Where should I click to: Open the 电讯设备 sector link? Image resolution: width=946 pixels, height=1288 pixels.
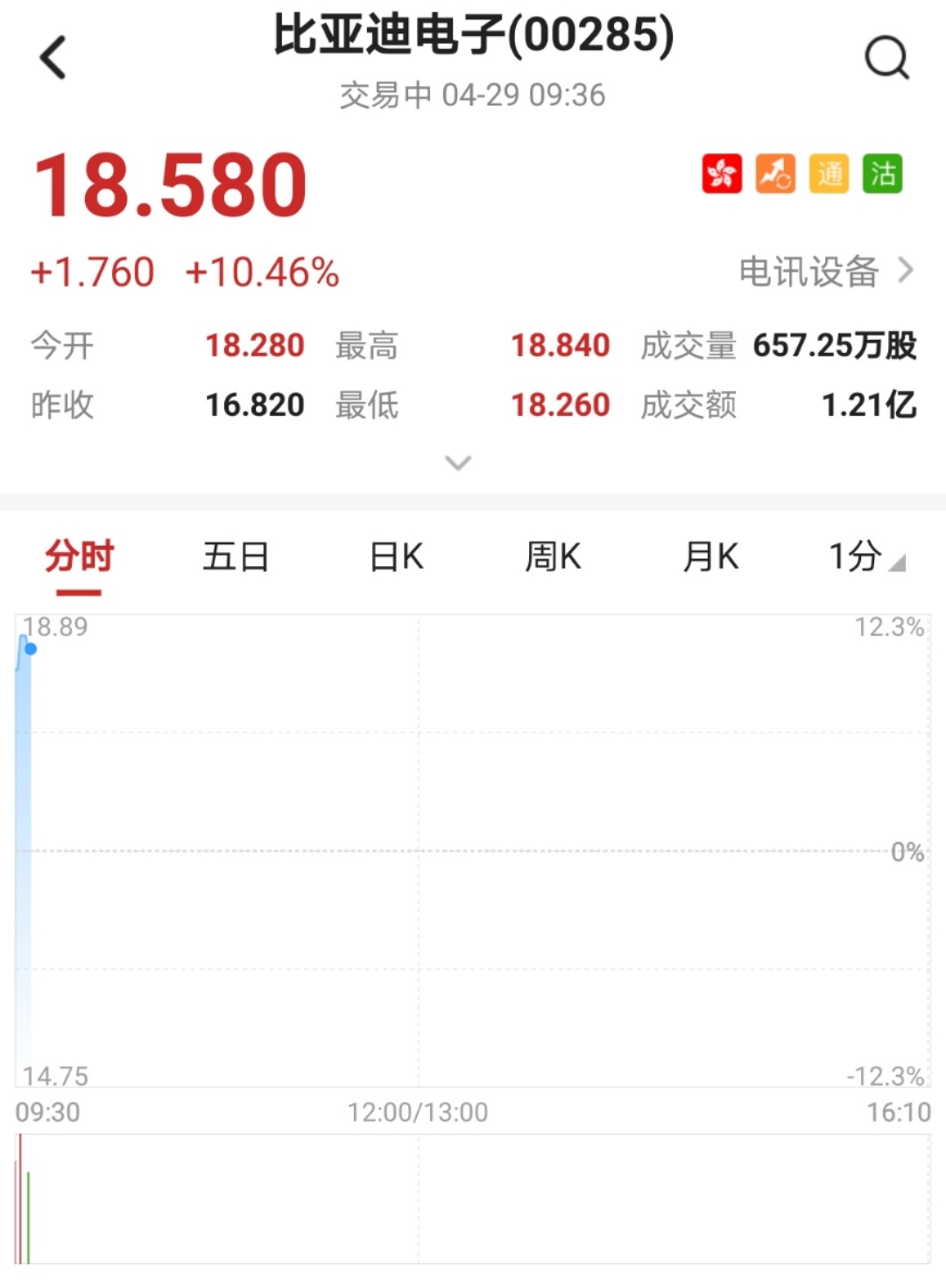pos(824,272)
